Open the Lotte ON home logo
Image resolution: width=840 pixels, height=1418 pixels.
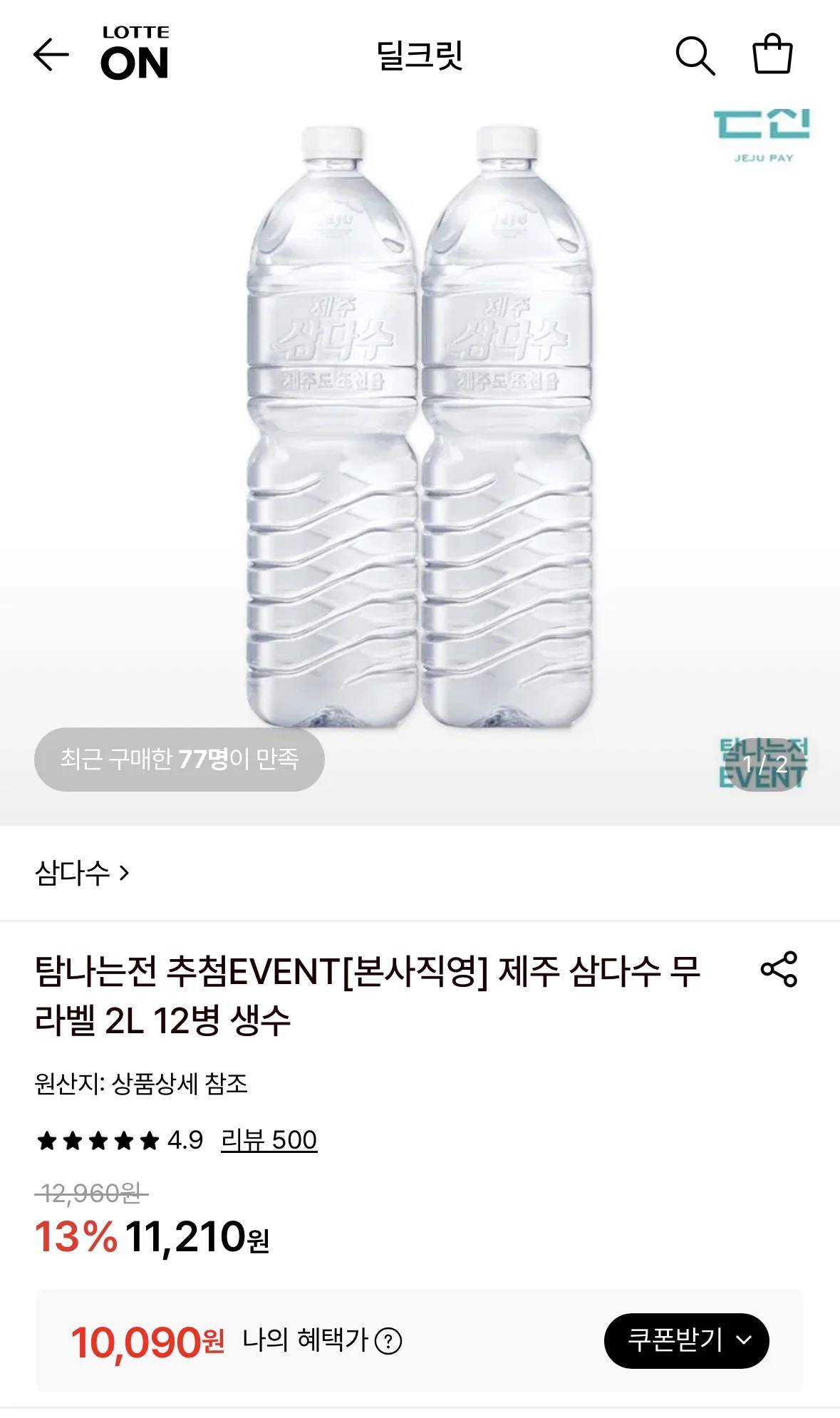pyautogui.click(x=135, y=53)
